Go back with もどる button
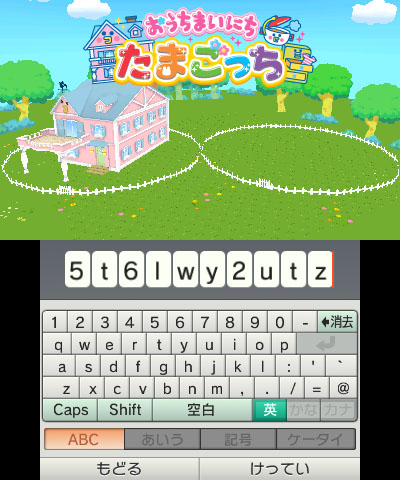This screenshot has width=400, height=480. coord(119,469)
